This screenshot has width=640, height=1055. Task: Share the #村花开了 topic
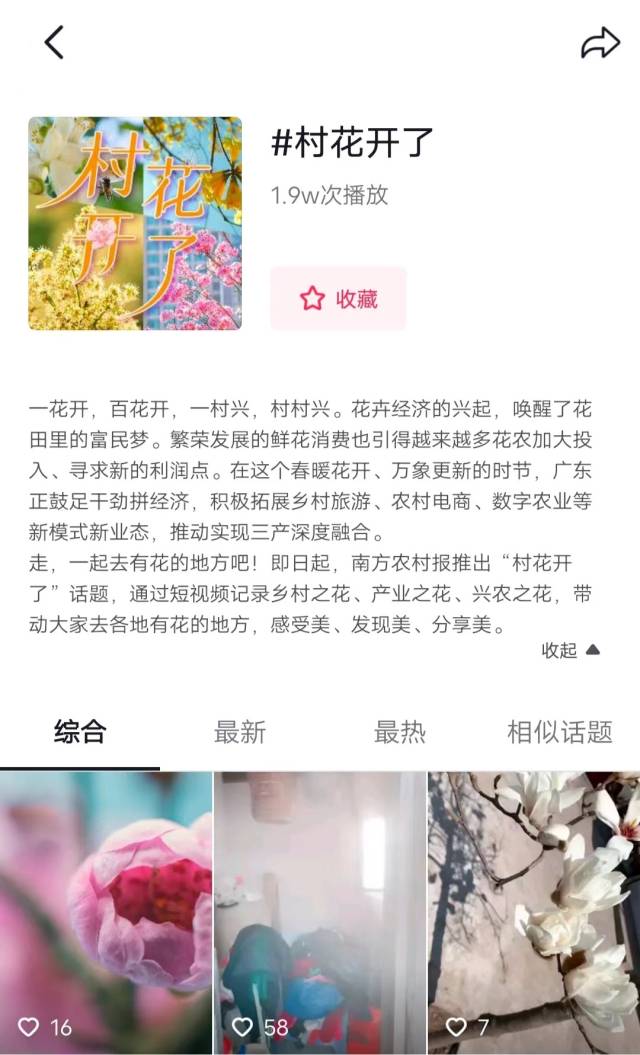pyautogui.click(x=600, y=43)
